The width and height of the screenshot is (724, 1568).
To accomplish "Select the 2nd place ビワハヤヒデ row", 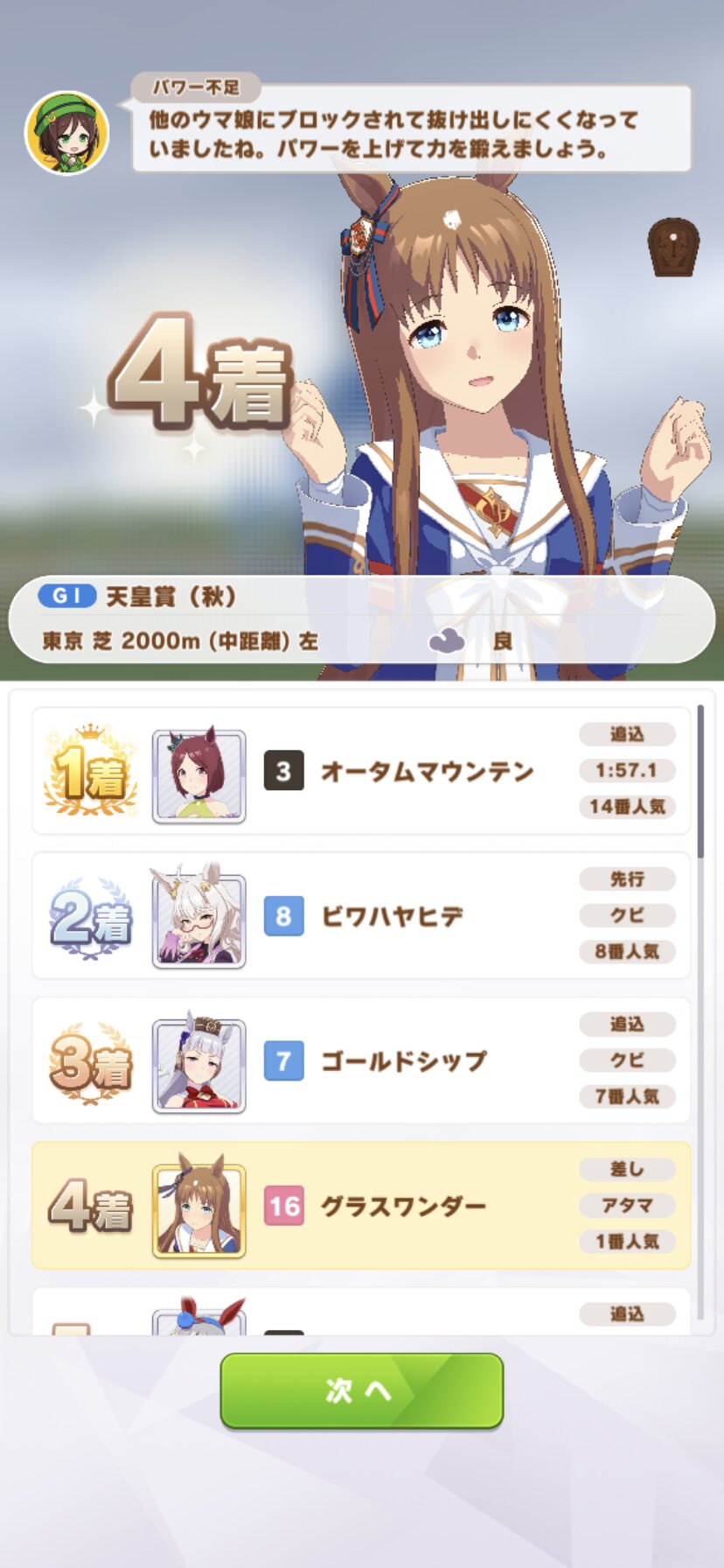I will click(361, 915).
